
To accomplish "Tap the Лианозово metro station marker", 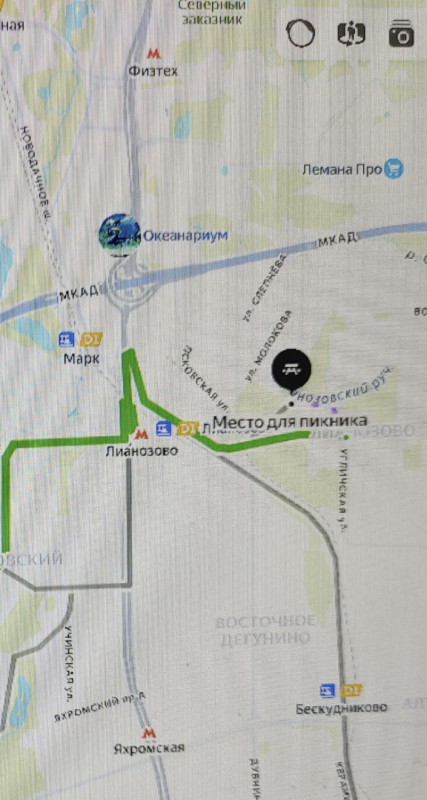I will coord(141,435).
